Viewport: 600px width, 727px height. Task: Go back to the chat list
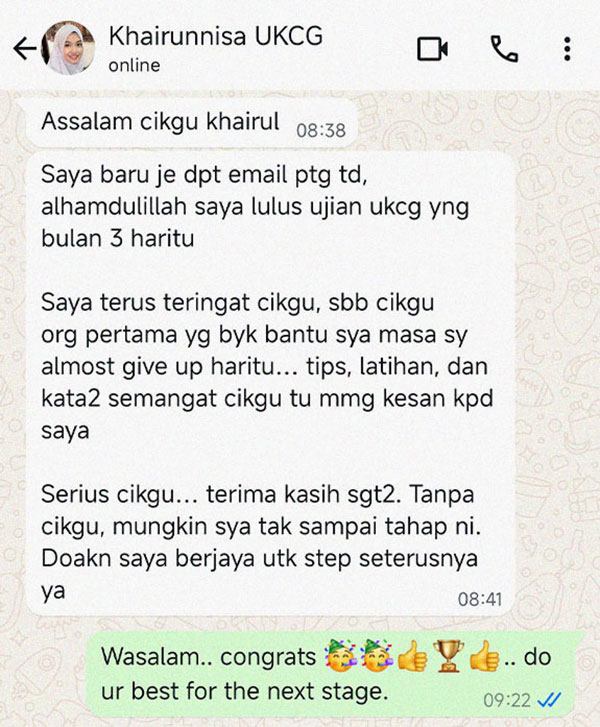(23, 48)
